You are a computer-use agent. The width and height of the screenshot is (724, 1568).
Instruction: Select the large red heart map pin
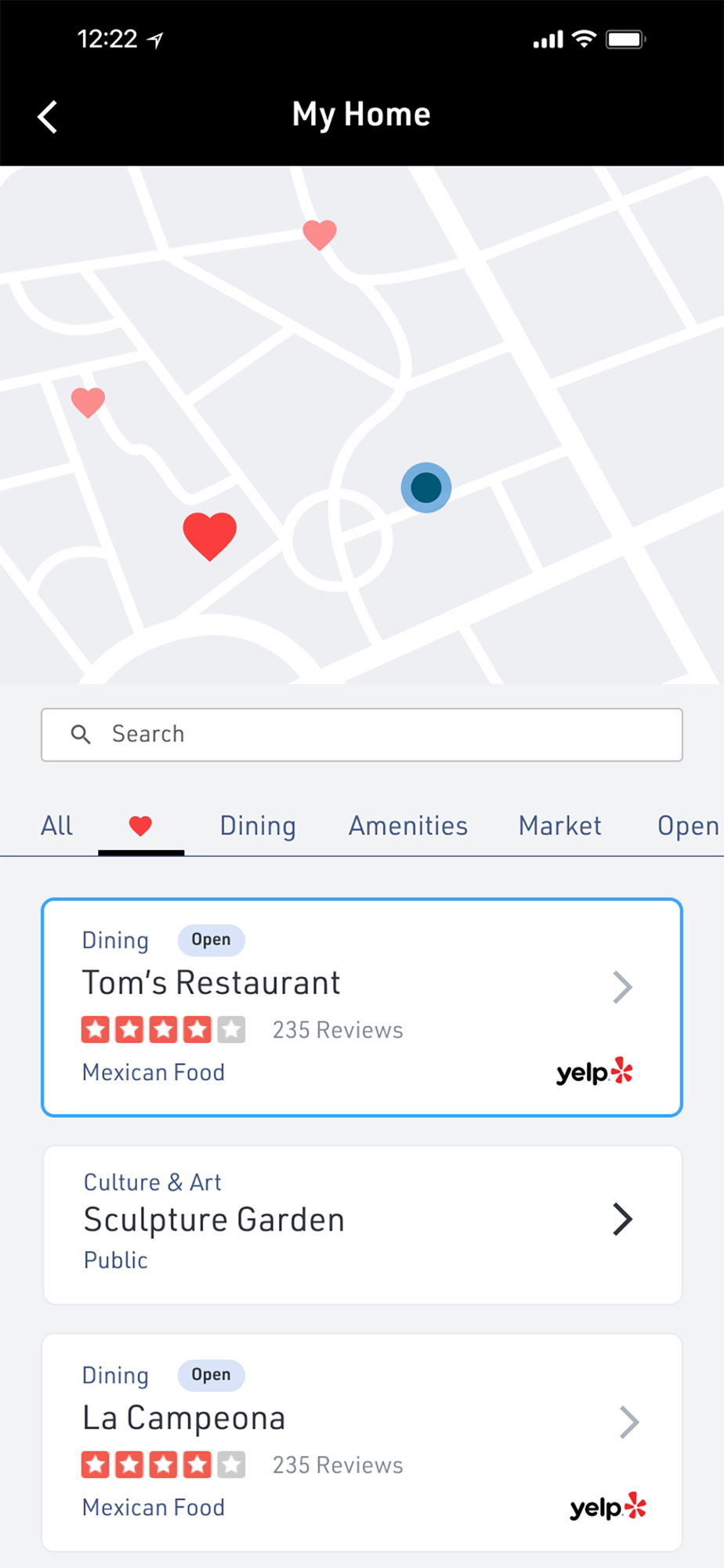209,535
